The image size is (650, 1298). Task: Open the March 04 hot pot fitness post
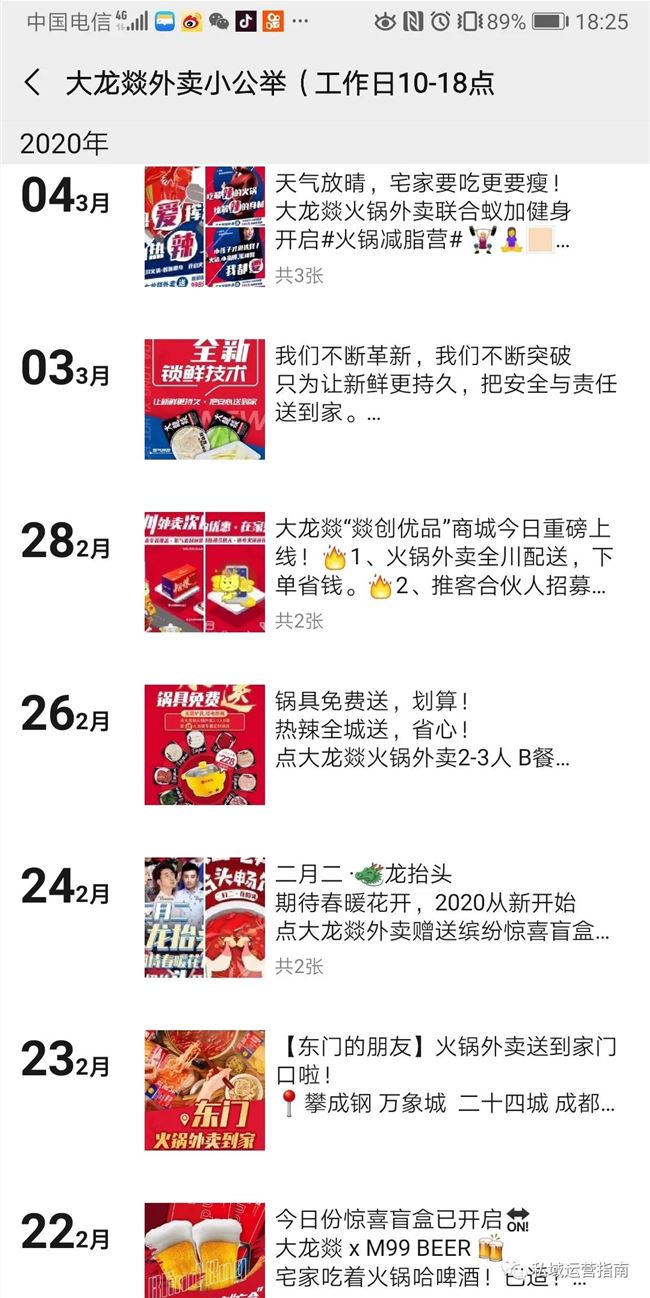click(420, 214)
